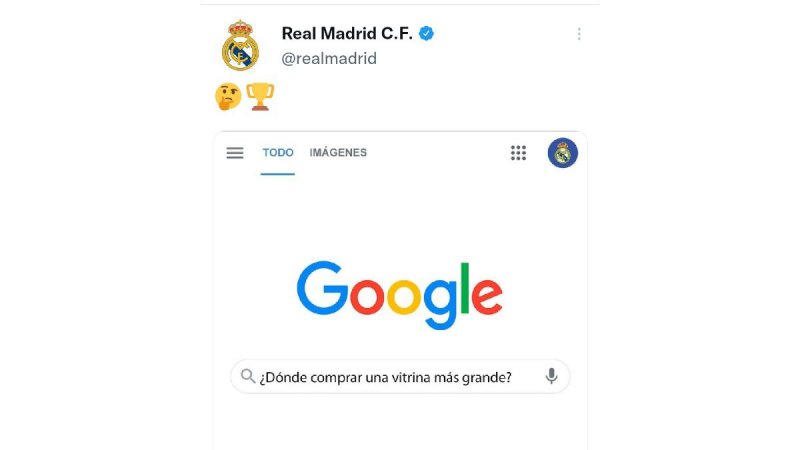Open Real Madrid C.F. profile picture
Viewport: 800px width, 450px height.
(240, 46)
